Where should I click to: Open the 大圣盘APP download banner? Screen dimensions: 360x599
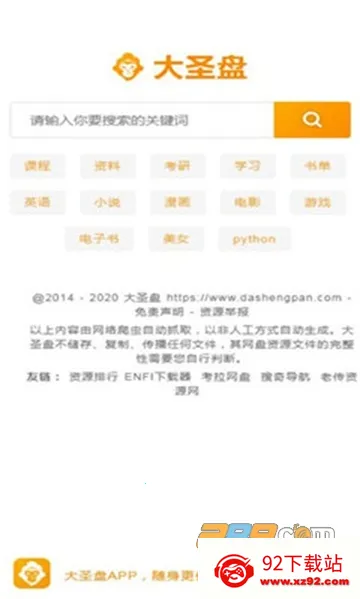105,575
